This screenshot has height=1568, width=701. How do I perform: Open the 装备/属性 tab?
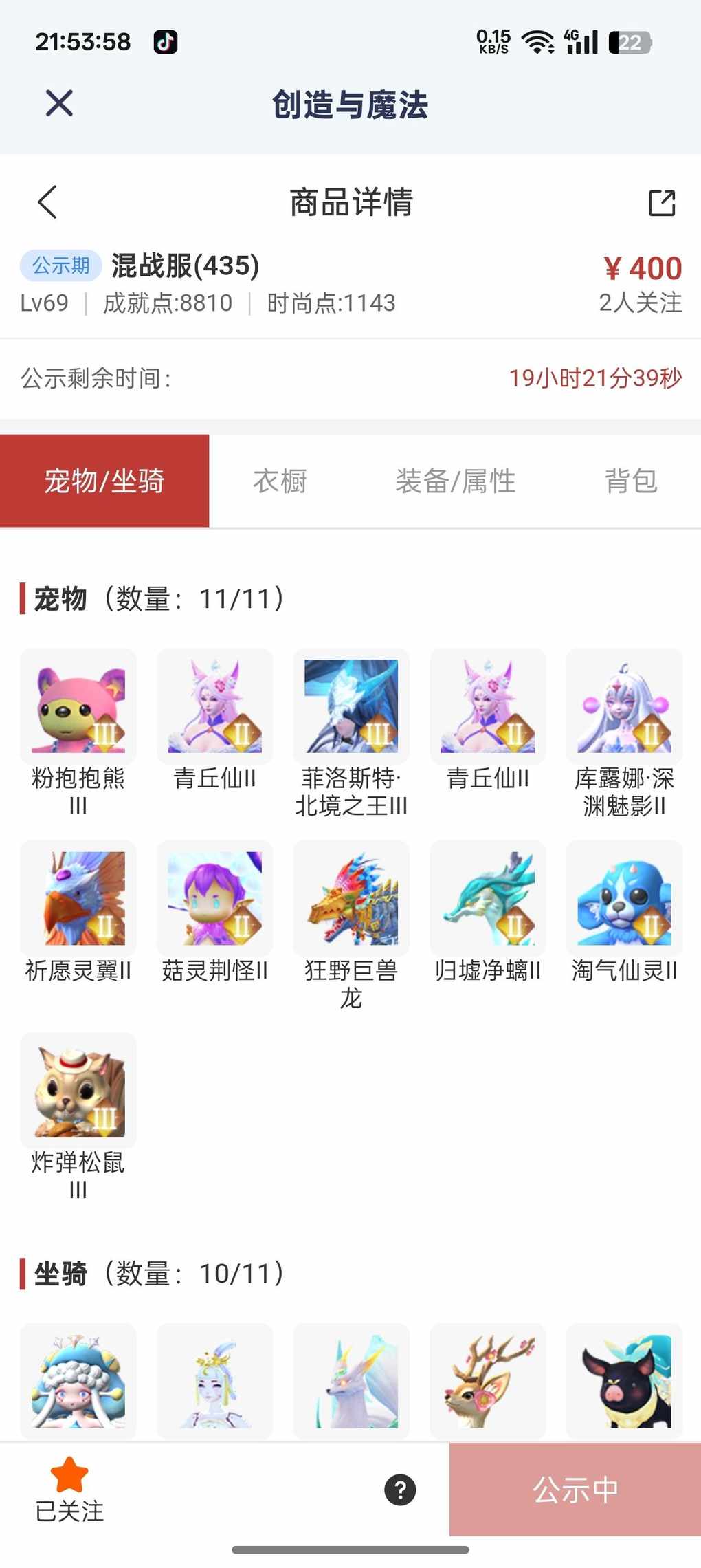point(455,481)
